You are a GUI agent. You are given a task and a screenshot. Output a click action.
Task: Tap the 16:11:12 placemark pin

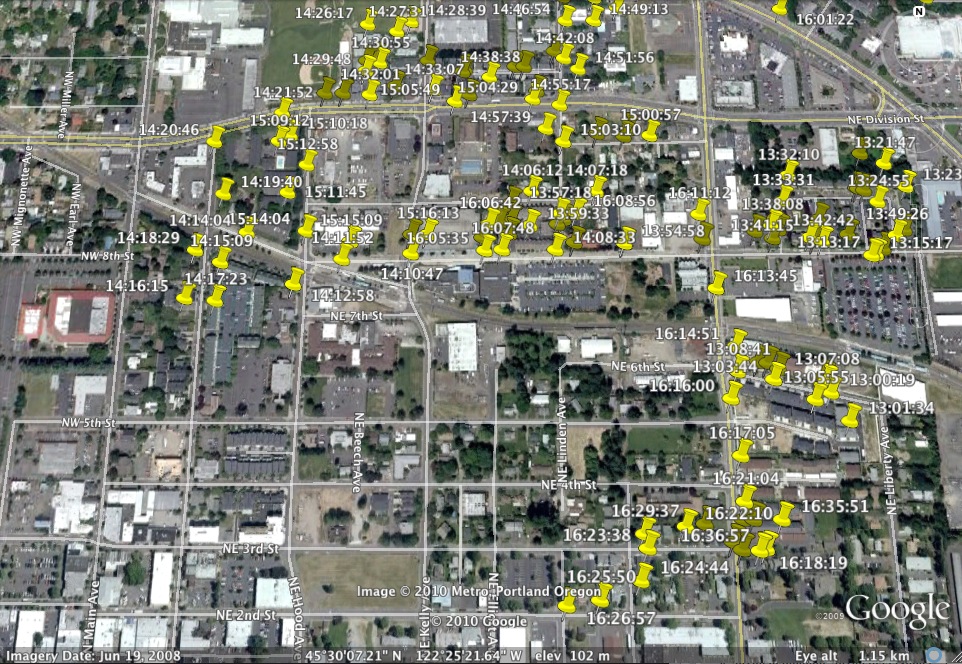[699, 210]
